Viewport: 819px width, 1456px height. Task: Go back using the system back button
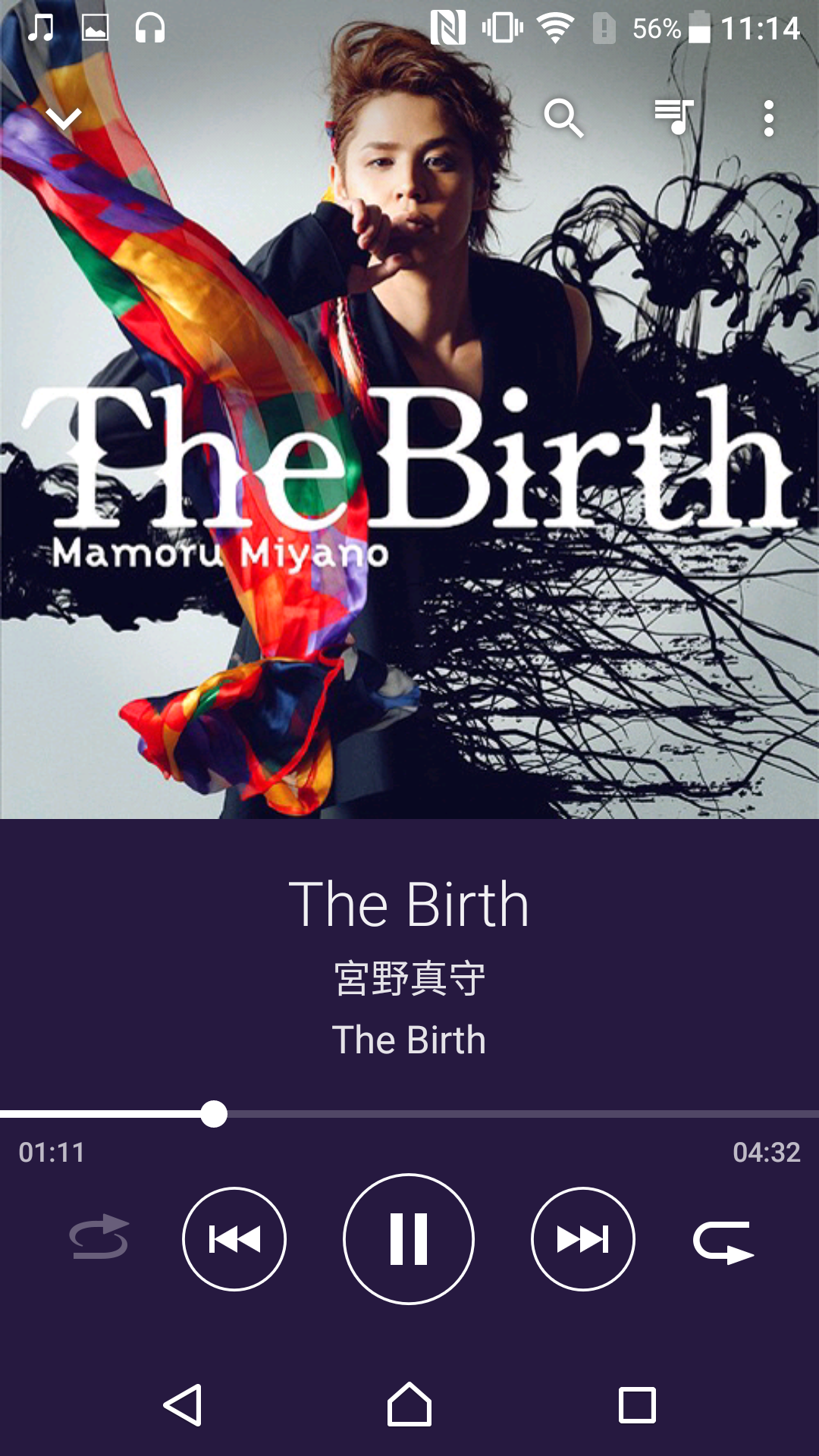click(183, 1405)
